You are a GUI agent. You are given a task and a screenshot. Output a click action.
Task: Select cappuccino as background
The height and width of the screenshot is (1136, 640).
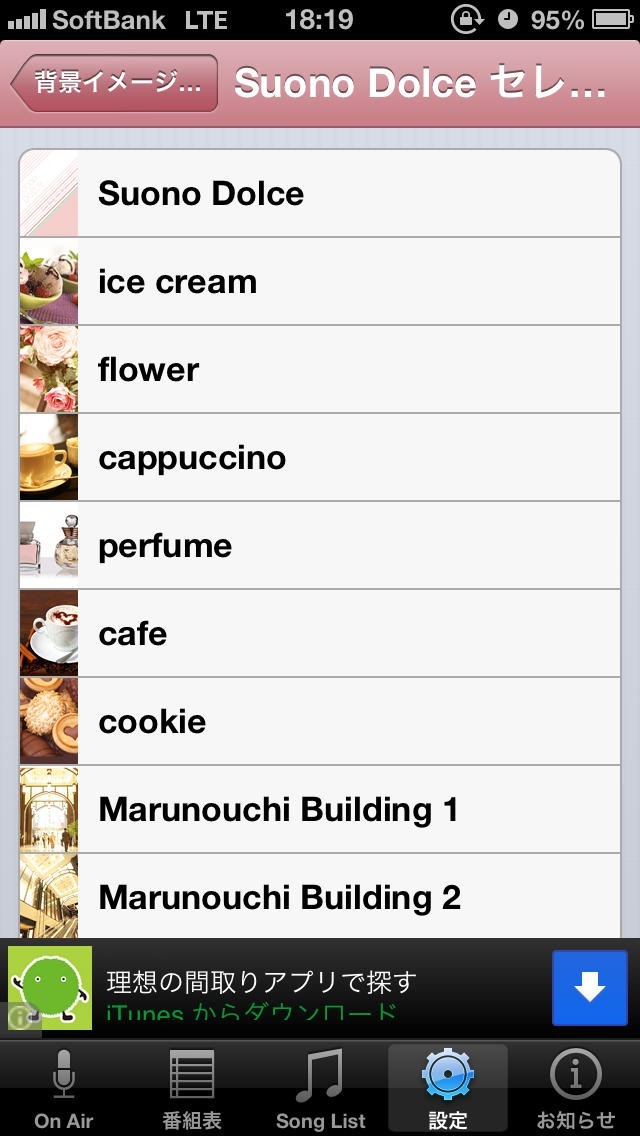320,458
